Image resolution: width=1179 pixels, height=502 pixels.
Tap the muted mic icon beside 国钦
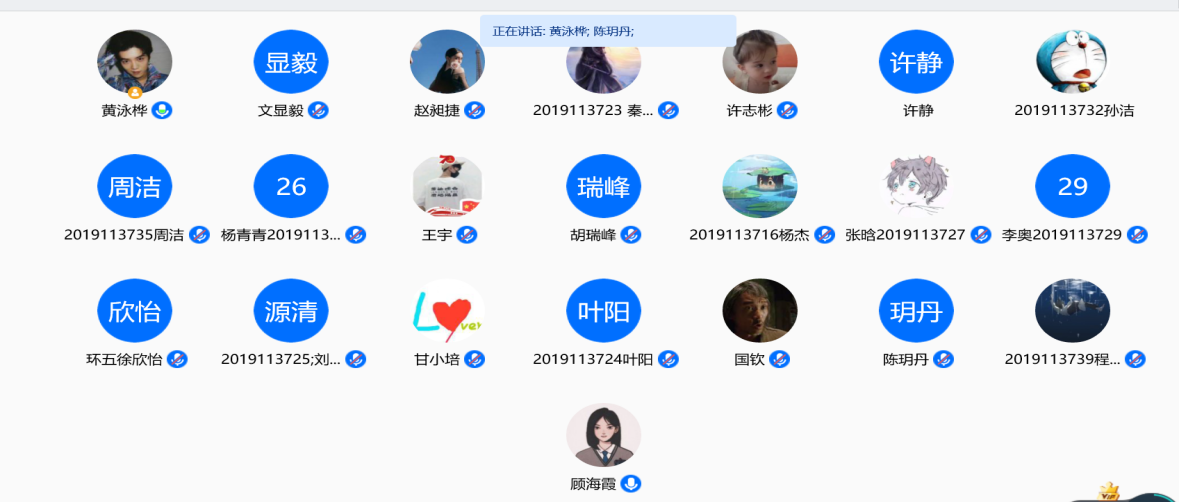(x=780, y=359)
